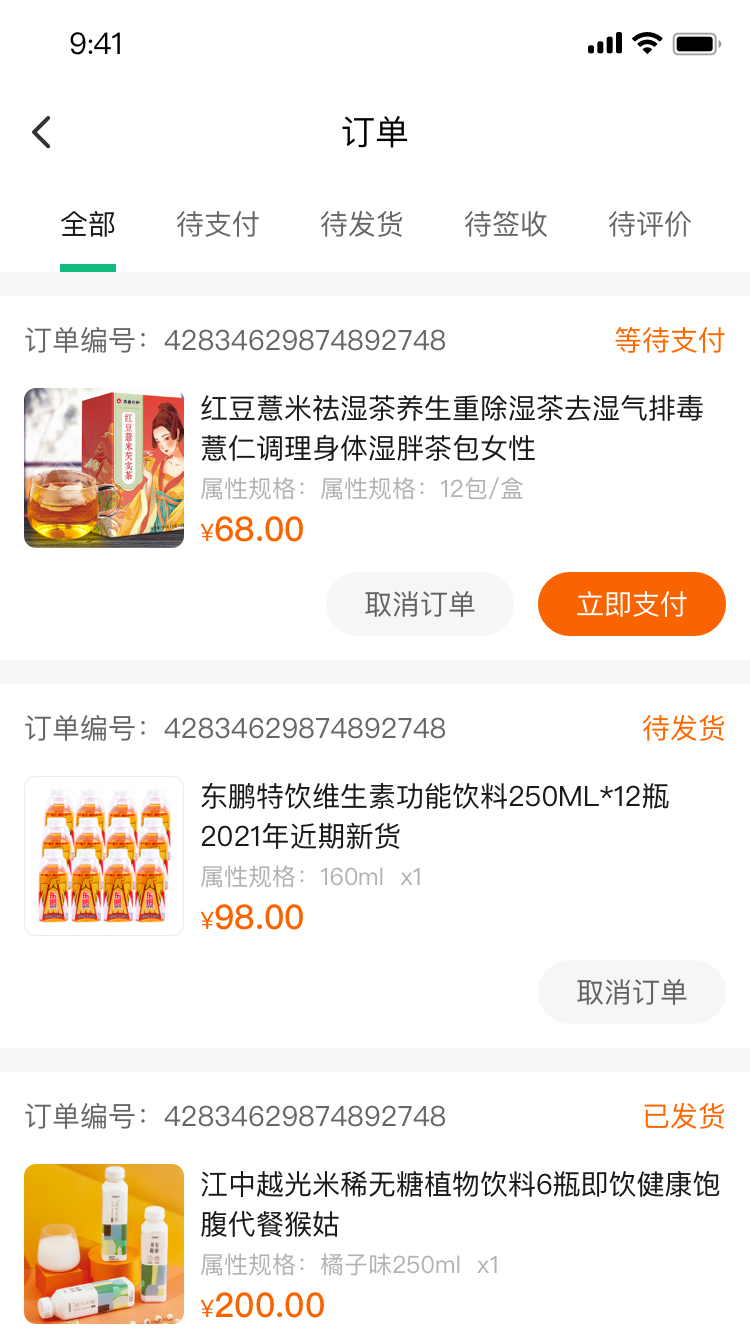
Task: Tap 立即支付 for the 红豆薏米 tea order
Action: coord(631,604)
